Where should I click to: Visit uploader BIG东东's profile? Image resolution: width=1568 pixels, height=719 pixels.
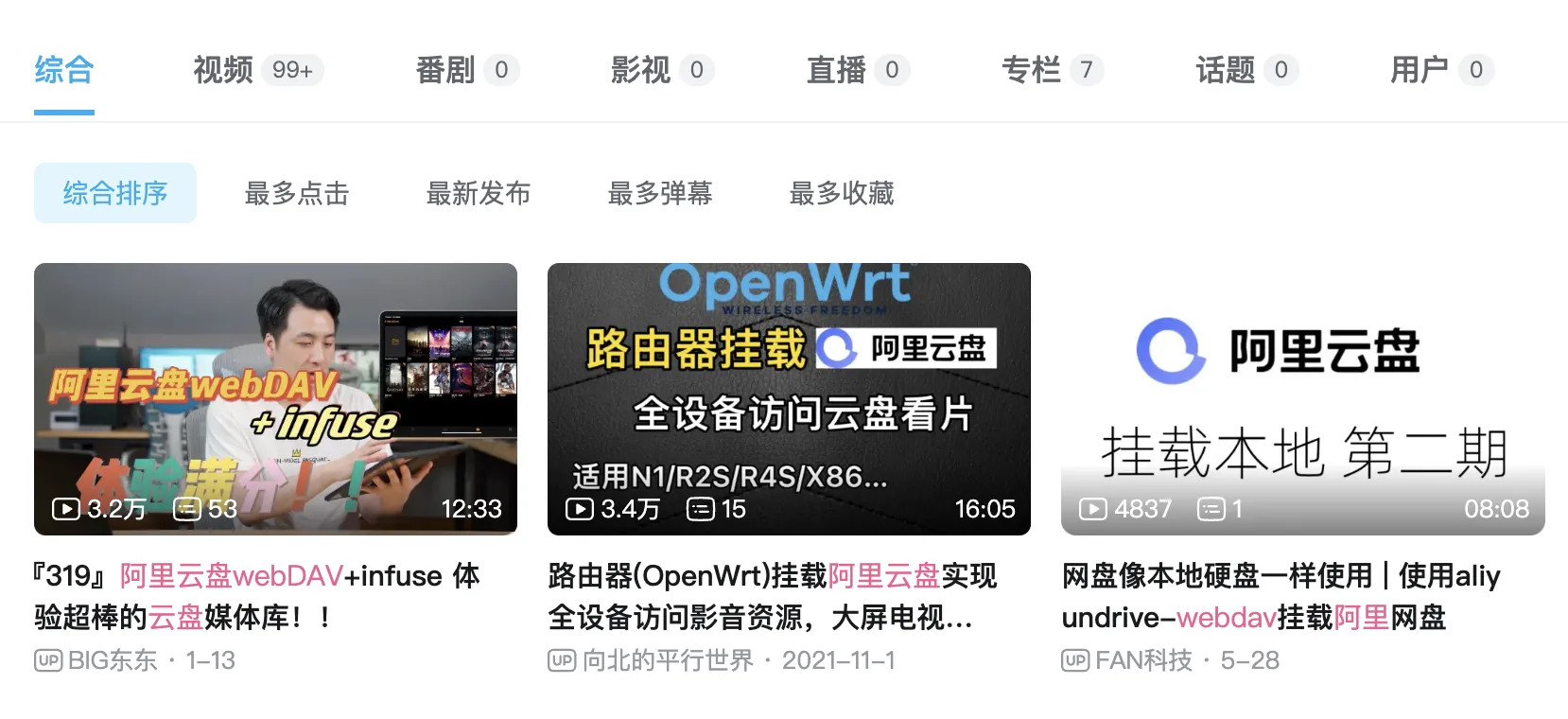pos(112,660)
